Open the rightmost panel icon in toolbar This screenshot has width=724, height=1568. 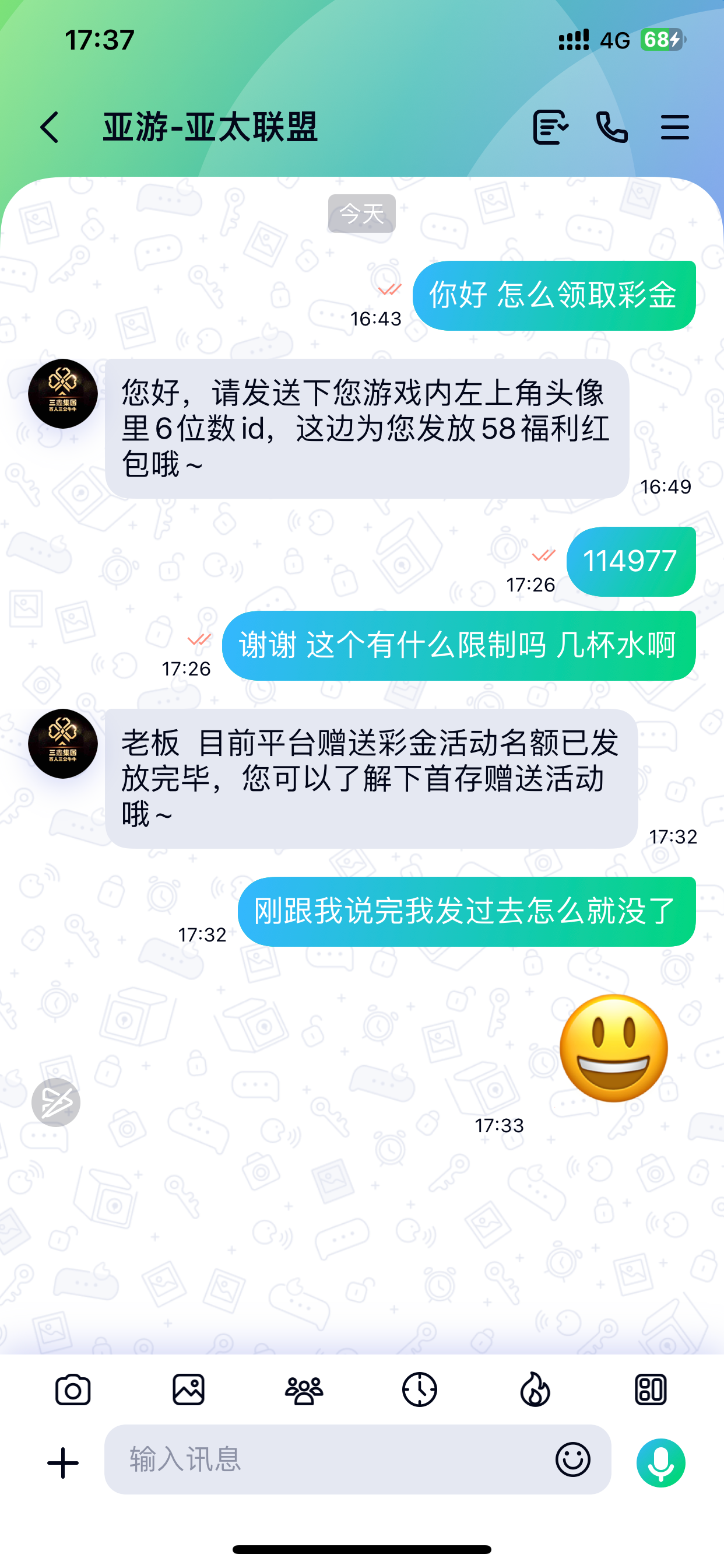(x=651, y=1390)
